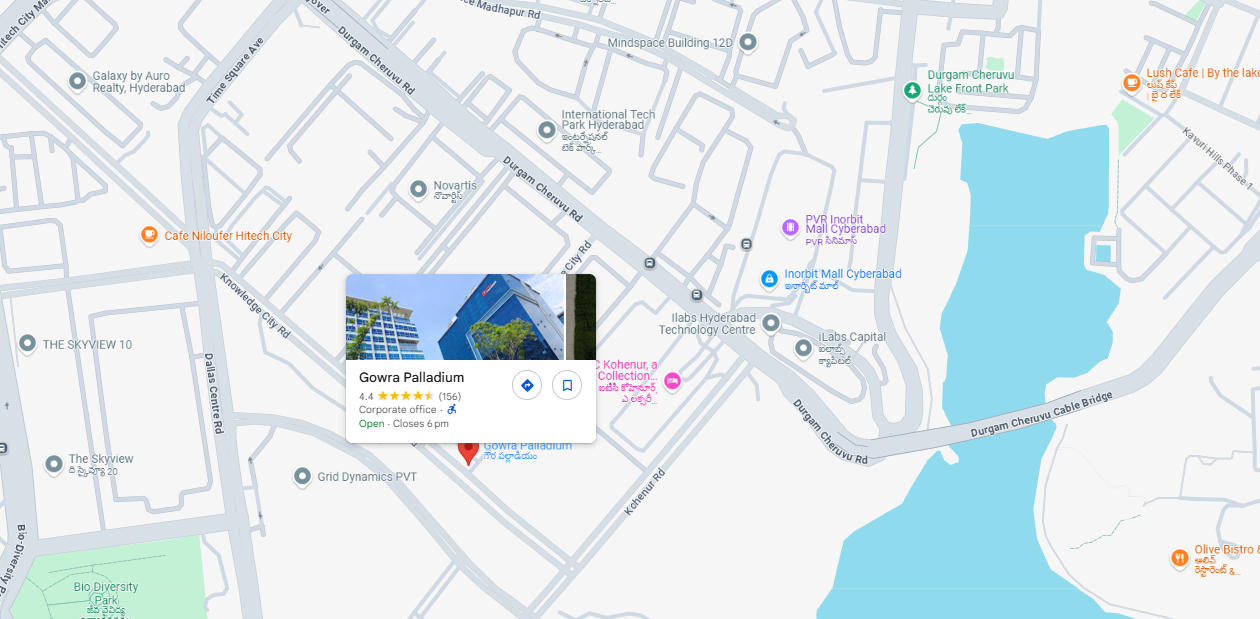
Task: Tap the Grid Dynamics PVT marker
Action: tap(303, 476)
